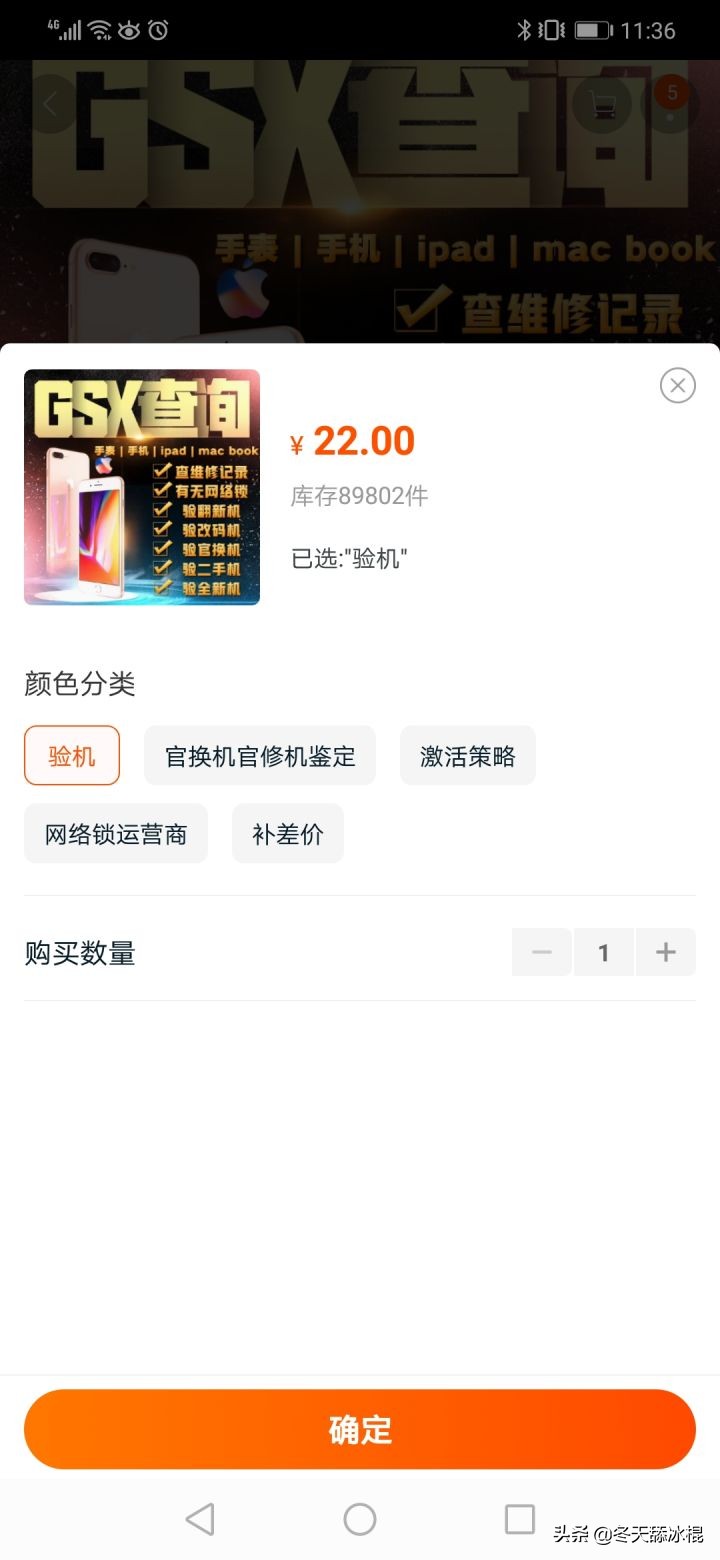Tap the quantity field showing 1

(x=604, y=952)
